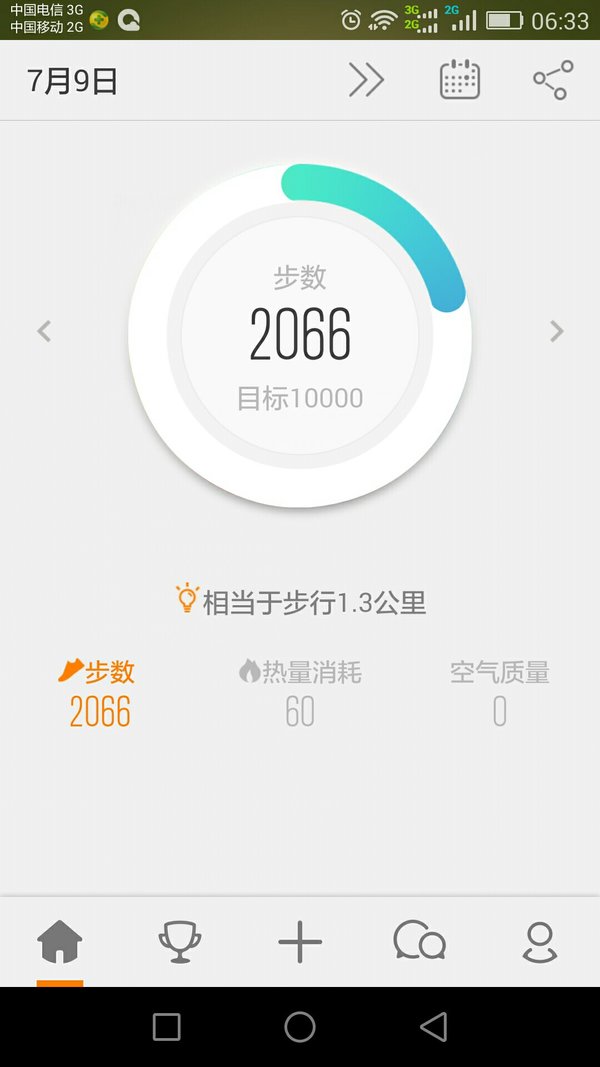The image size is (600, 1067).
Task: Open recent apps with the square button
Action: 167,1027
